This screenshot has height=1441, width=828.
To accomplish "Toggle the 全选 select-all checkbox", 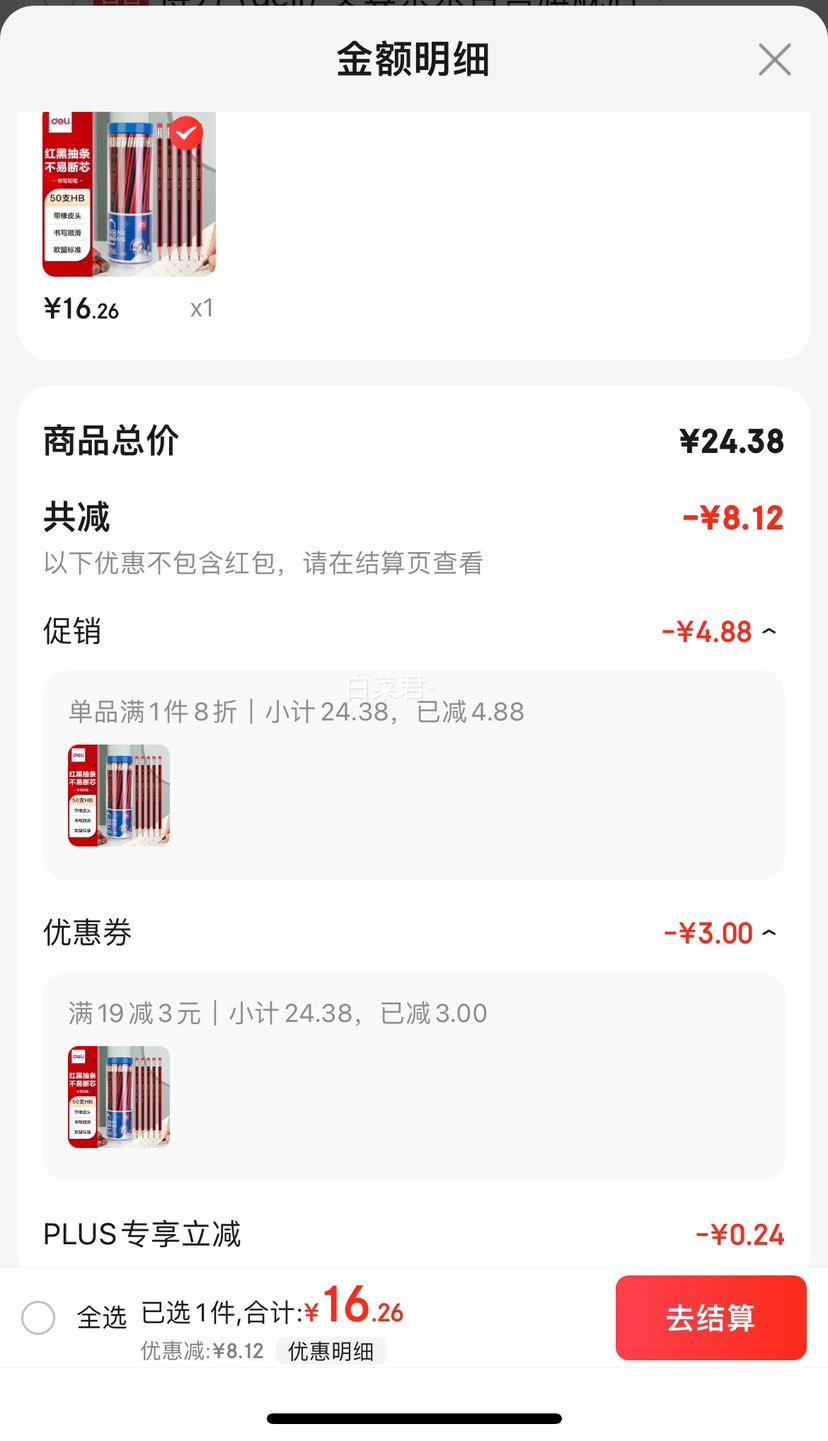I will click(38, 1317).
